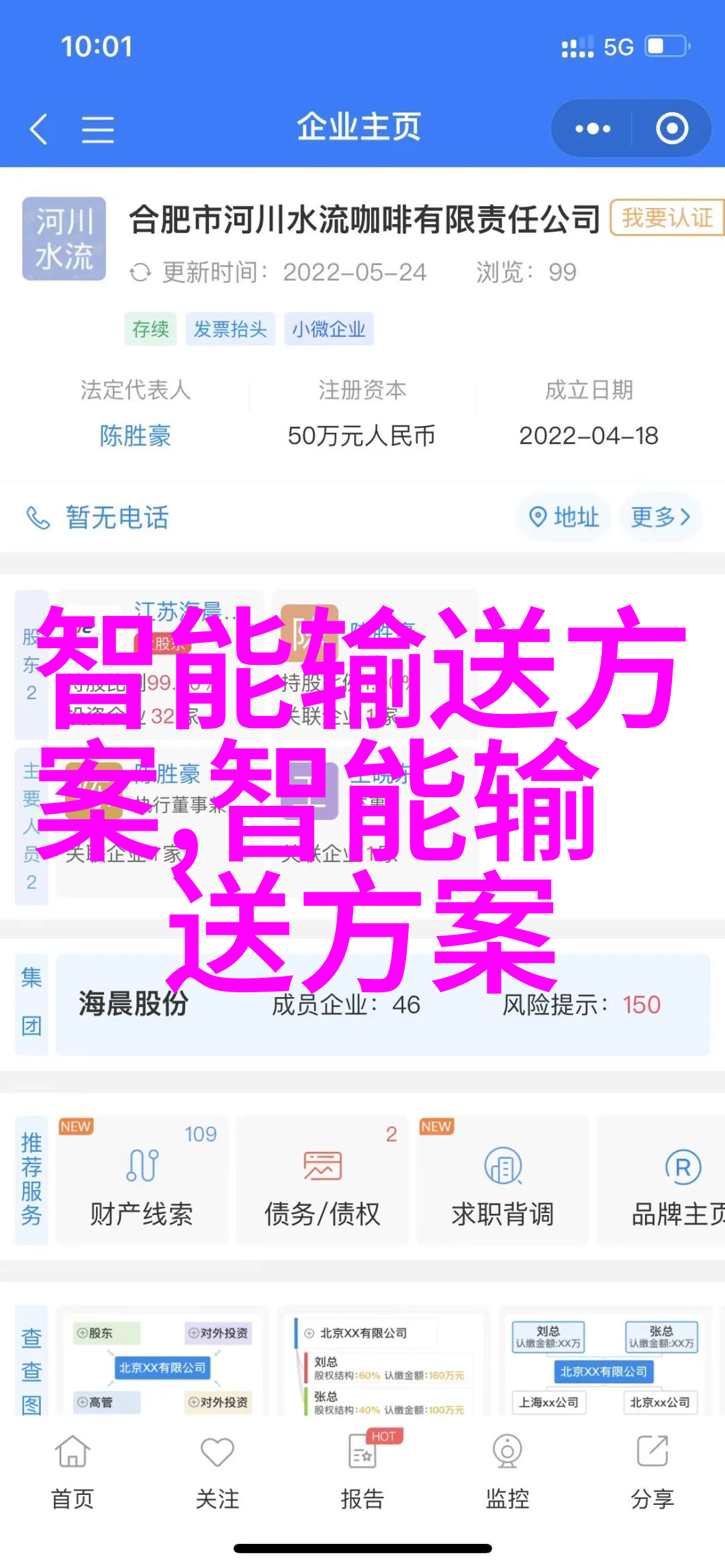Close the mini-program via the circle icon
This screenshot has width=725, height=1568.
click(x=672, y=129)
